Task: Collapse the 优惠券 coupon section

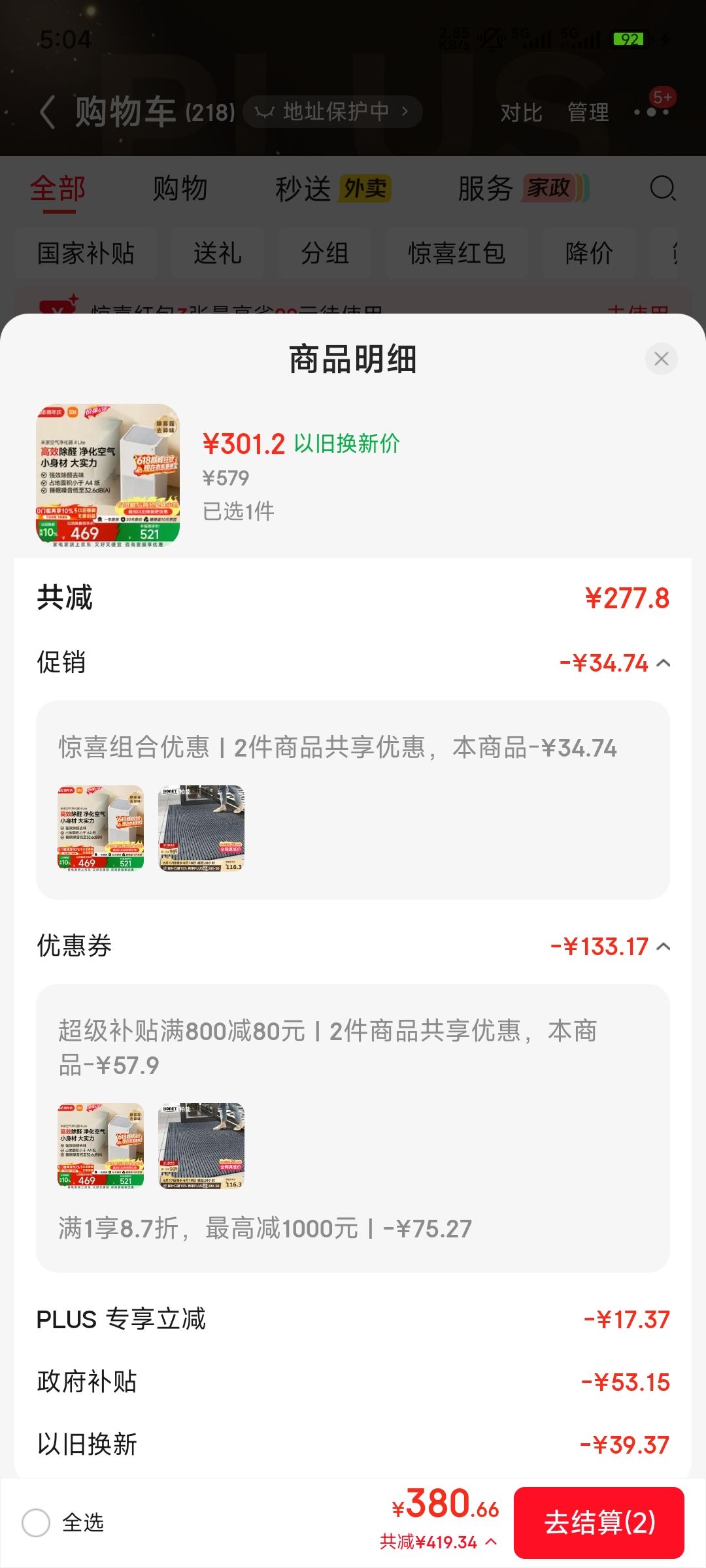Action: point(663,947)
